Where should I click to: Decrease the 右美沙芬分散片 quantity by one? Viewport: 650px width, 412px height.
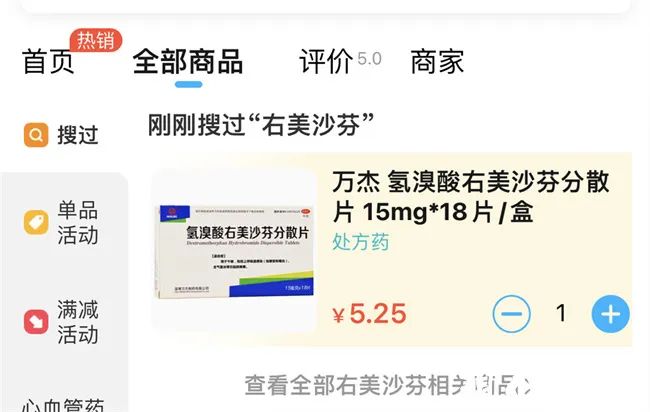click(x=512, y=314)
